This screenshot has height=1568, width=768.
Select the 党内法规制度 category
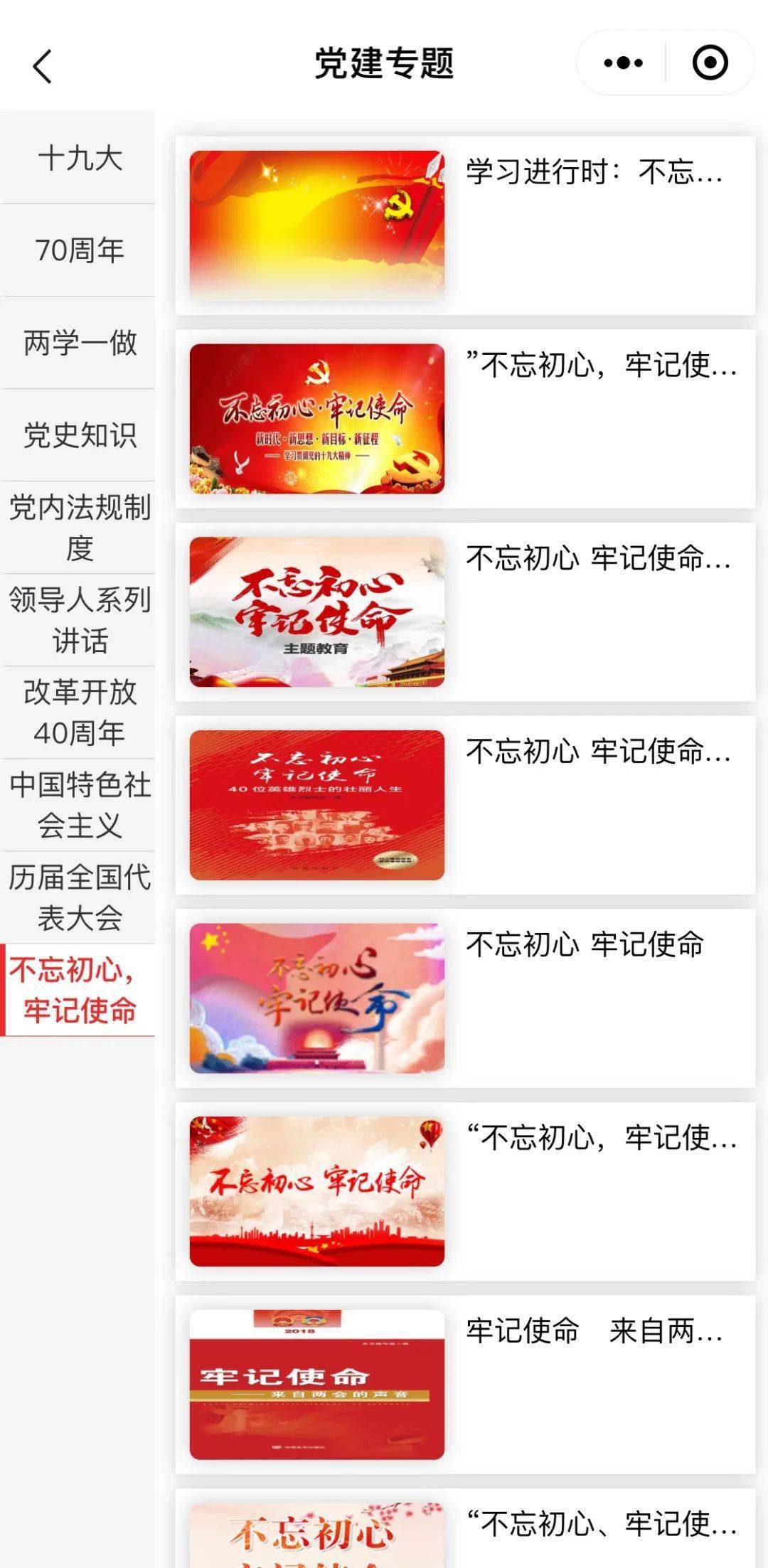tap(79, 528)
